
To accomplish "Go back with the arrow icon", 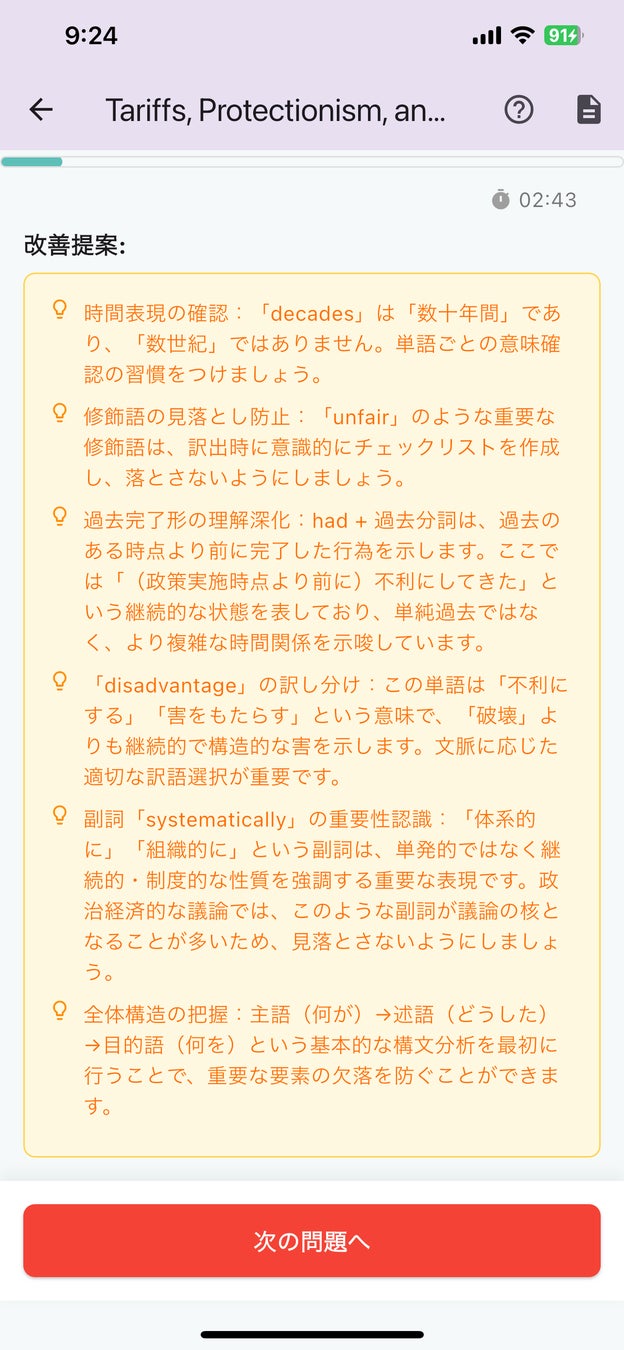I will click(x=41, y=110).
